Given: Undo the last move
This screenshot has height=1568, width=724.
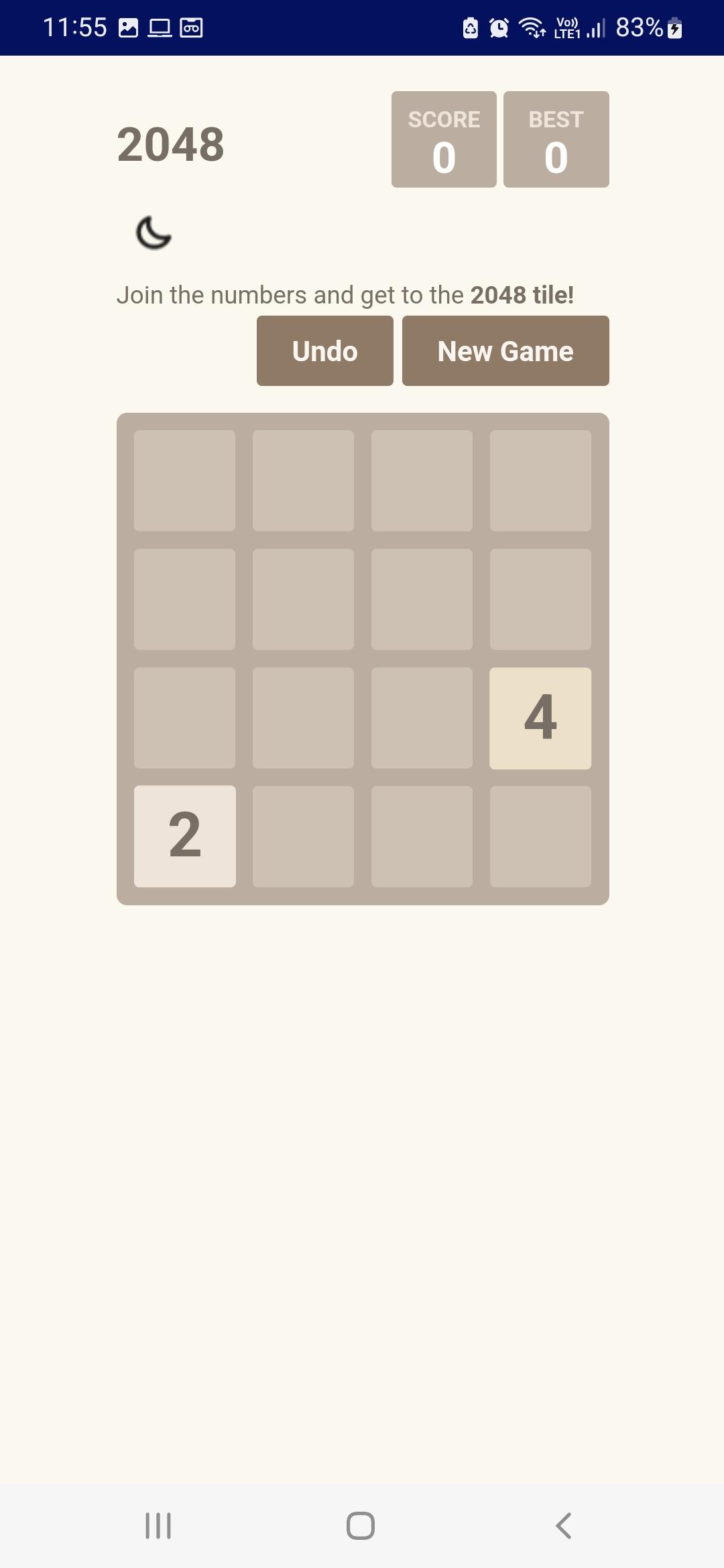Looking at the screenshot, I should [x=324, y=351].
